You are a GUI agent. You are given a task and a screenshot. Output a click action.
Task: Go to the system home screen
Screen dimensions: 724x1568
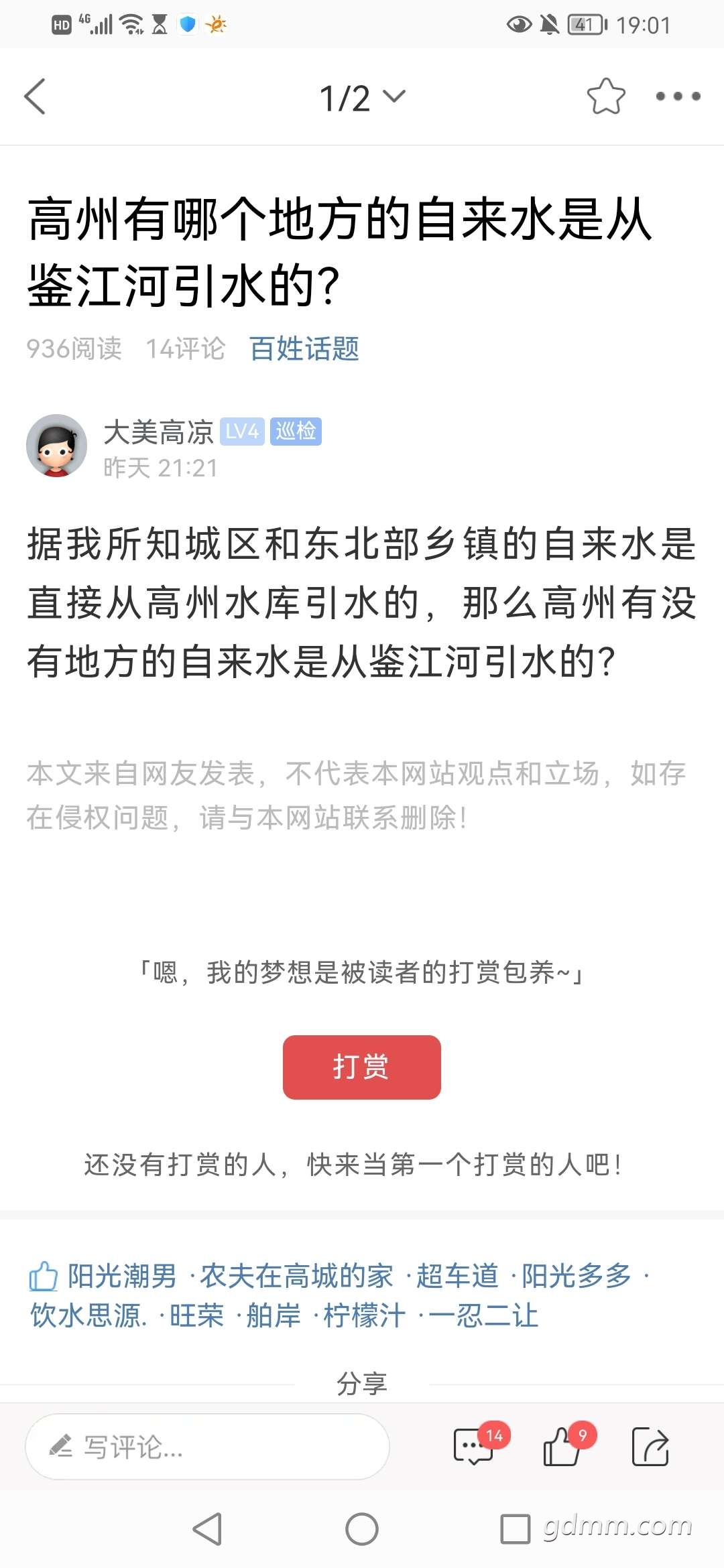coord(362,1529)
